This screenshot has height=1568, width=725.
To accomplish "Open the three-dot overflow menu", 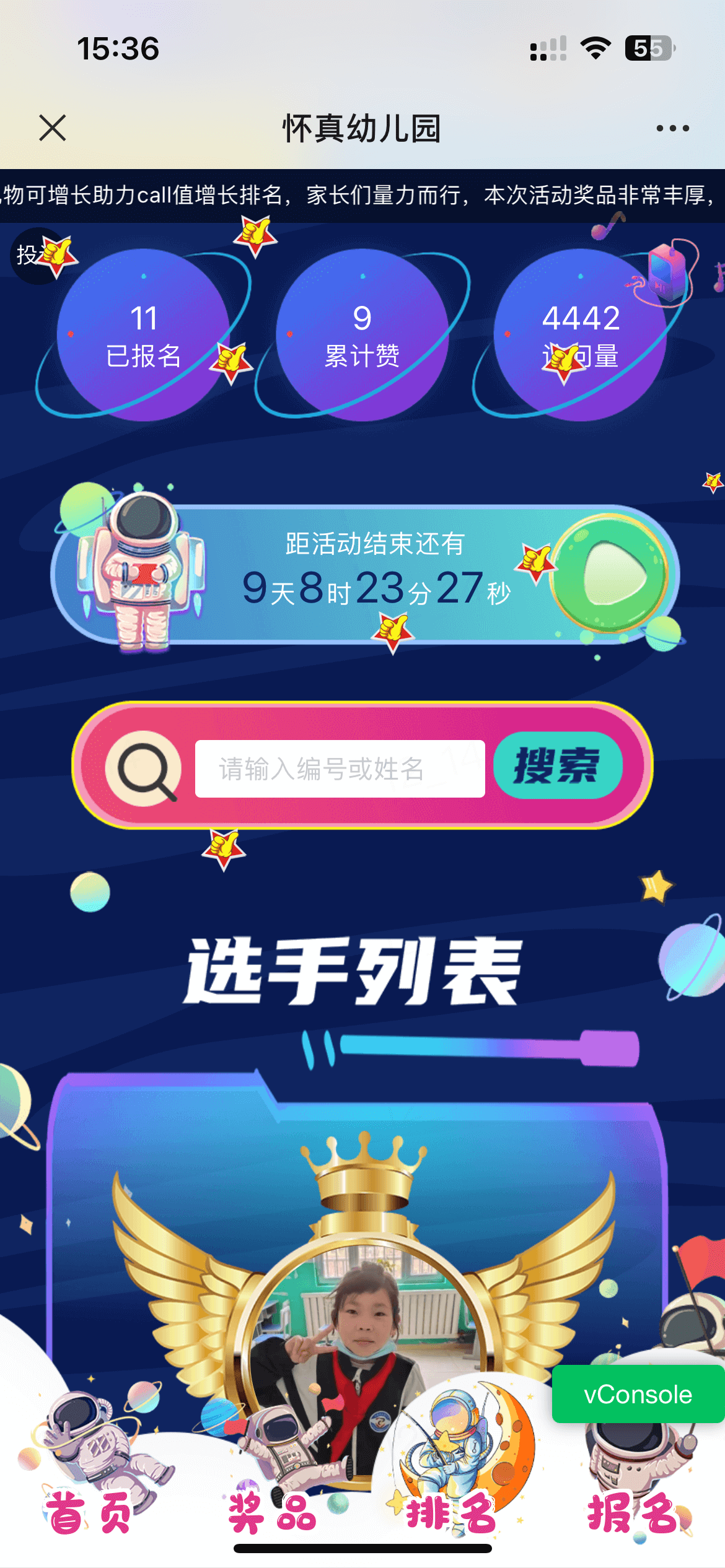I will pos(672,128).
